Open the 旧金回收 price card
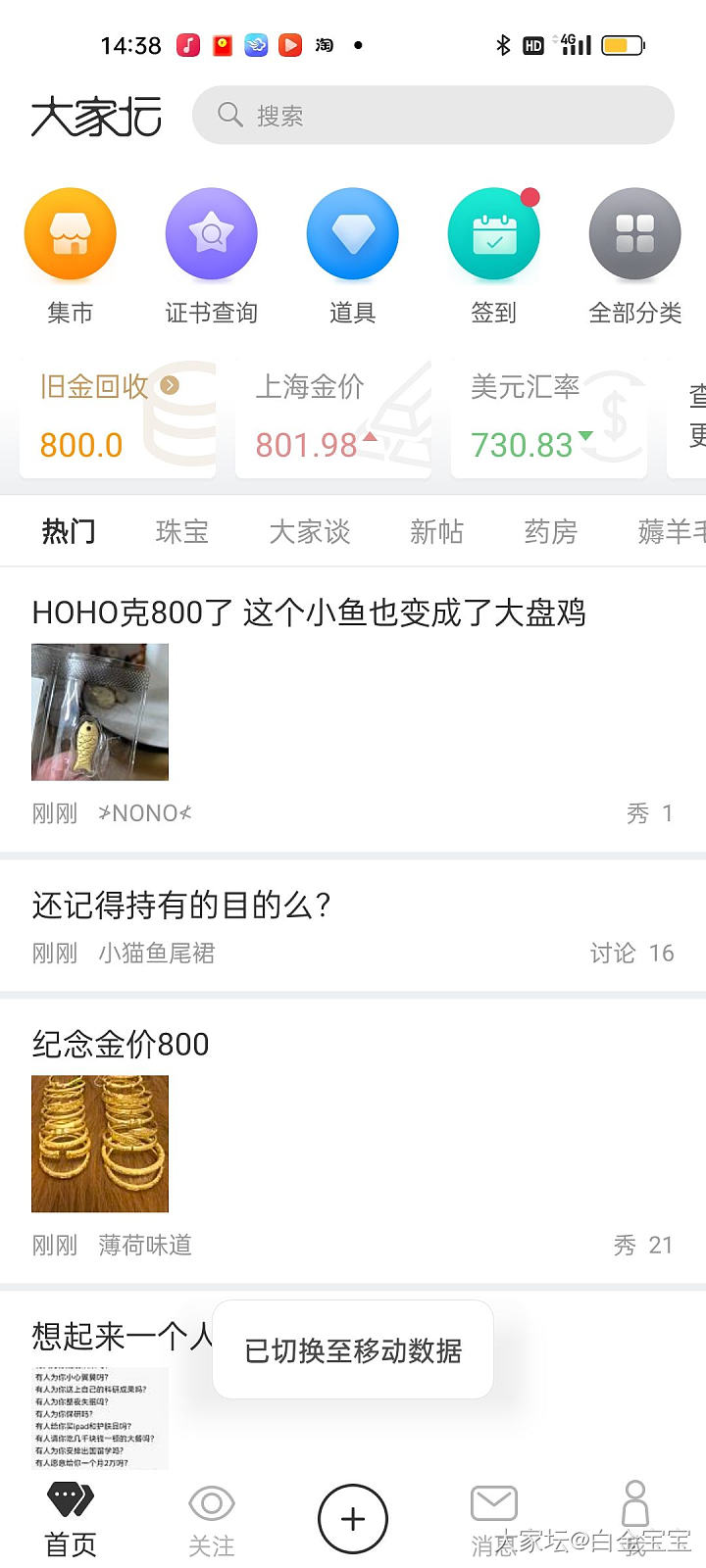Image resolution: width=706 pixels, height=1568 pixels. click(x=118, y=417)
